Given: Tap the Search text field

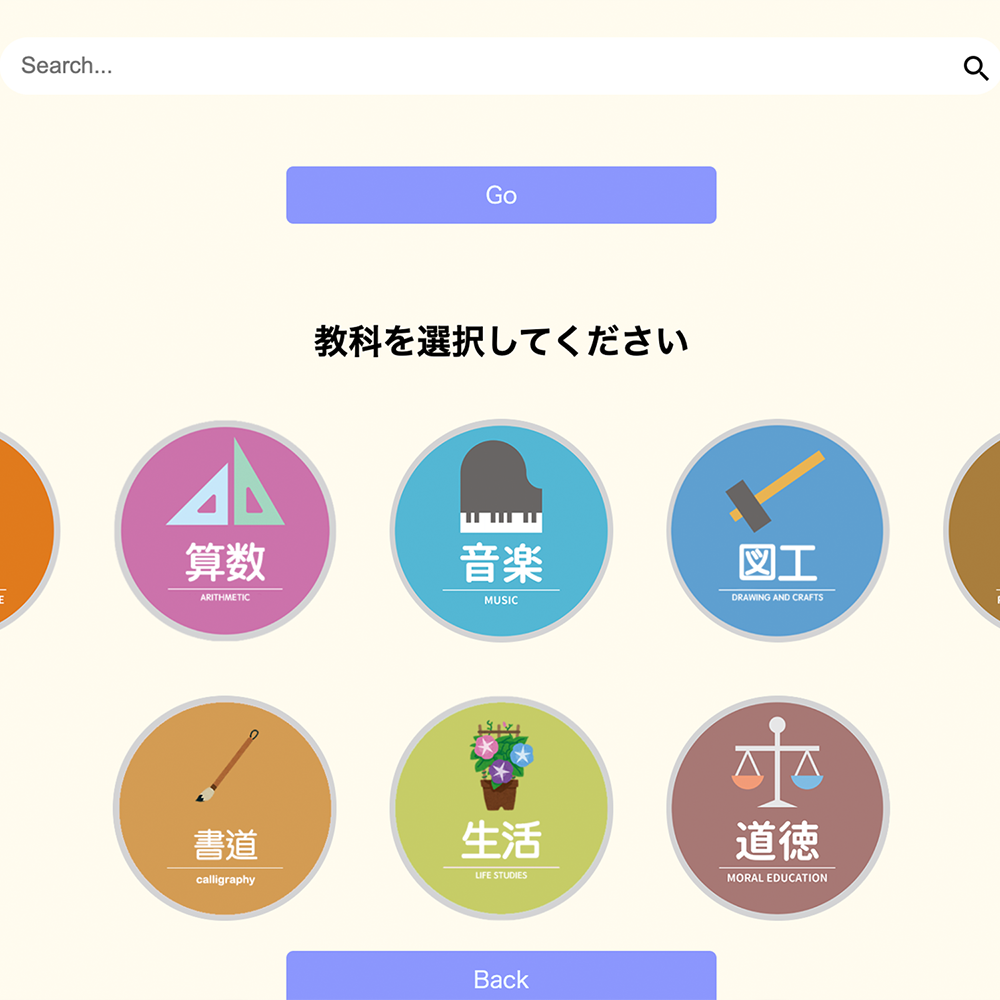Looking at the screenshot, I should click(x=480, y=66).
